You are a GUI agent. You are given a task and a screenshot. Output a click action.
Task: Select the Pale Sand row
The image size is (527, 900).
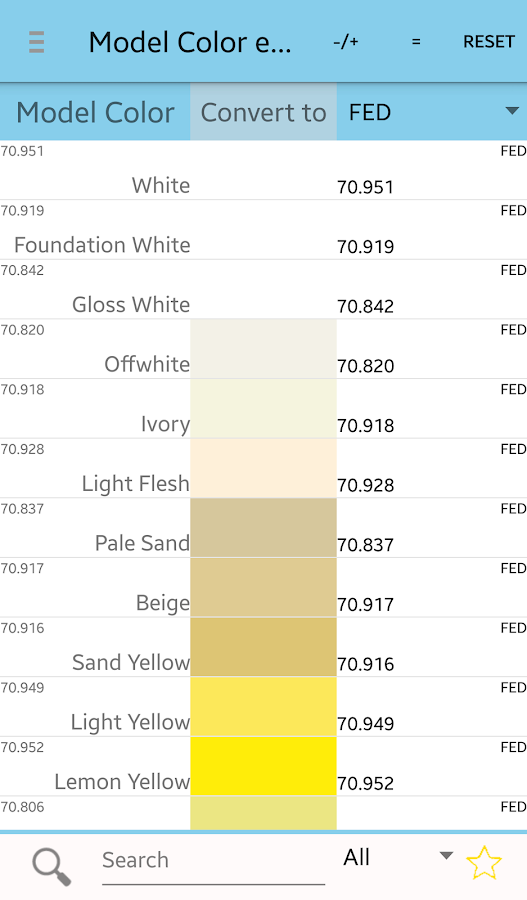tap(264, 529)
